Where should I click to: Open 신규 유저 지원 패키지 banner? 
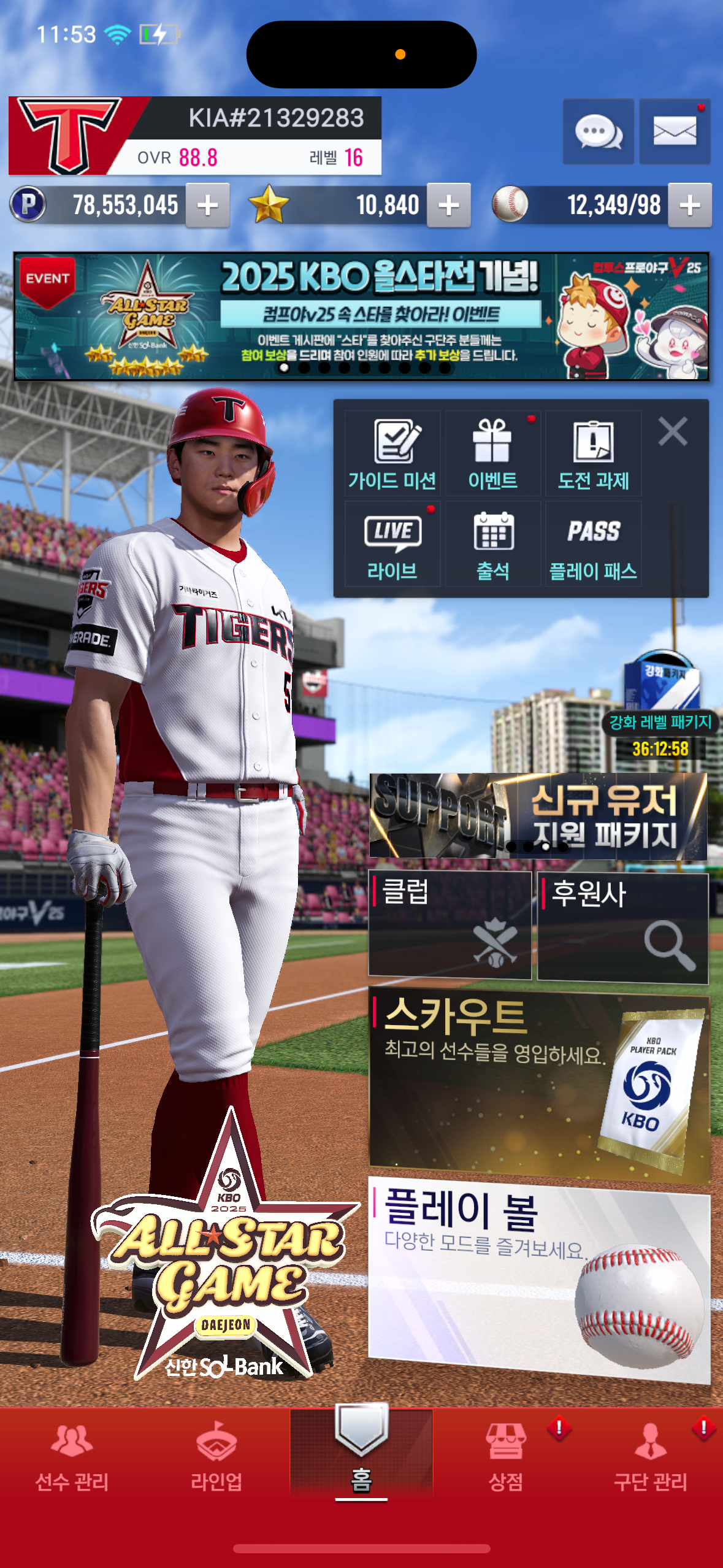pyautogui.click(x=538, y=816)
